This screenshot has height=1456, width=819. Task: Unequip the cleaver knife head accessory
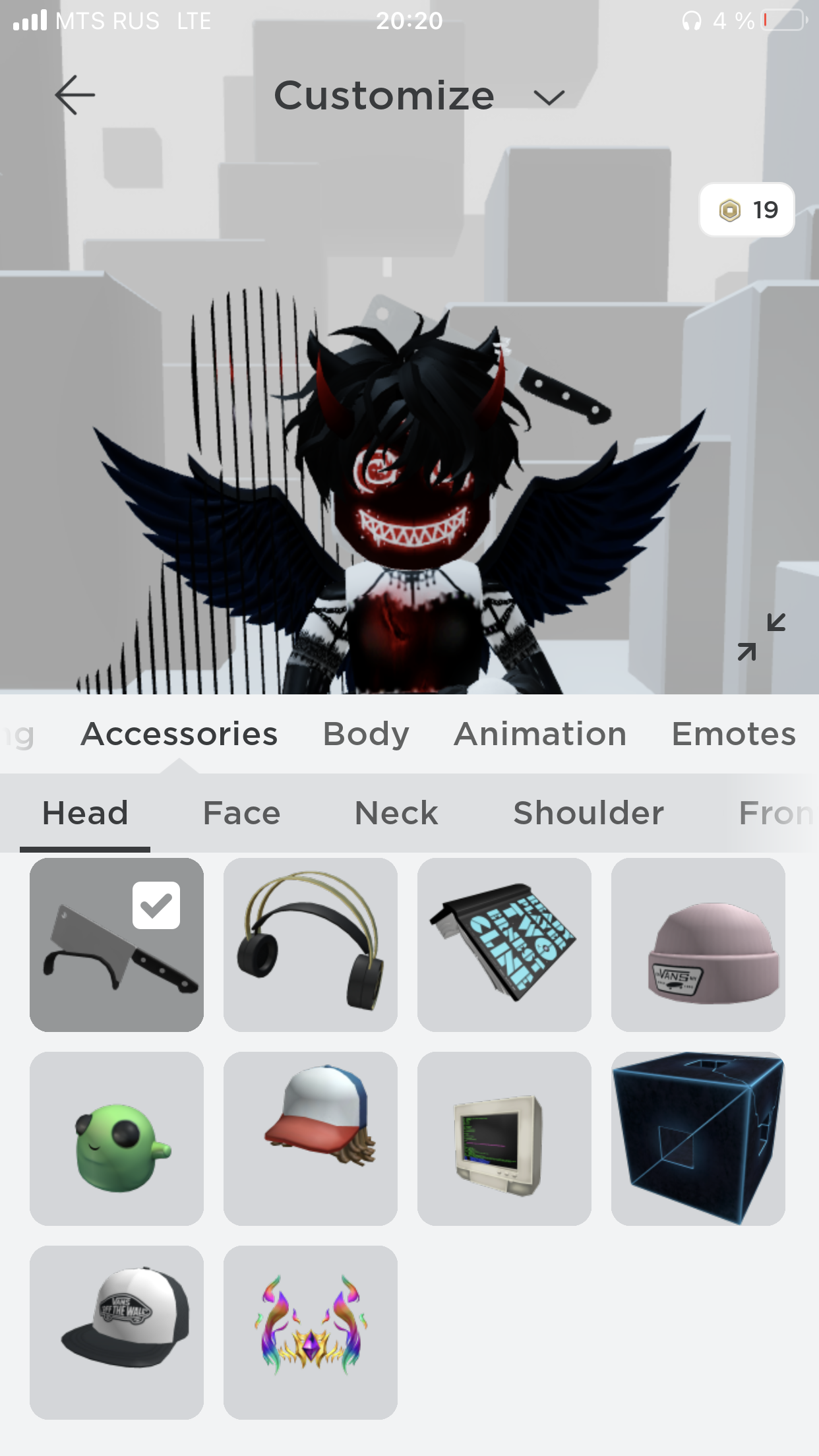(x=117, y=944)
